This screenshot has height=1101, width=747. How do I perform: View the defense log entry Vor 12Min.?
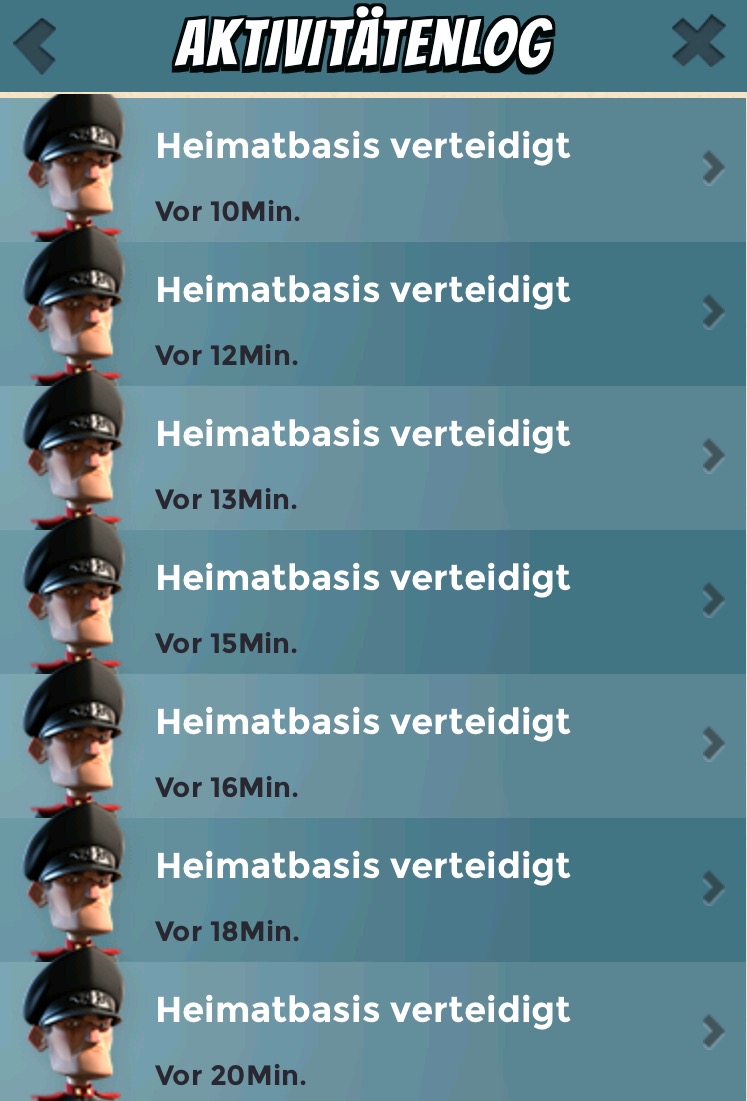pos(373,314)
